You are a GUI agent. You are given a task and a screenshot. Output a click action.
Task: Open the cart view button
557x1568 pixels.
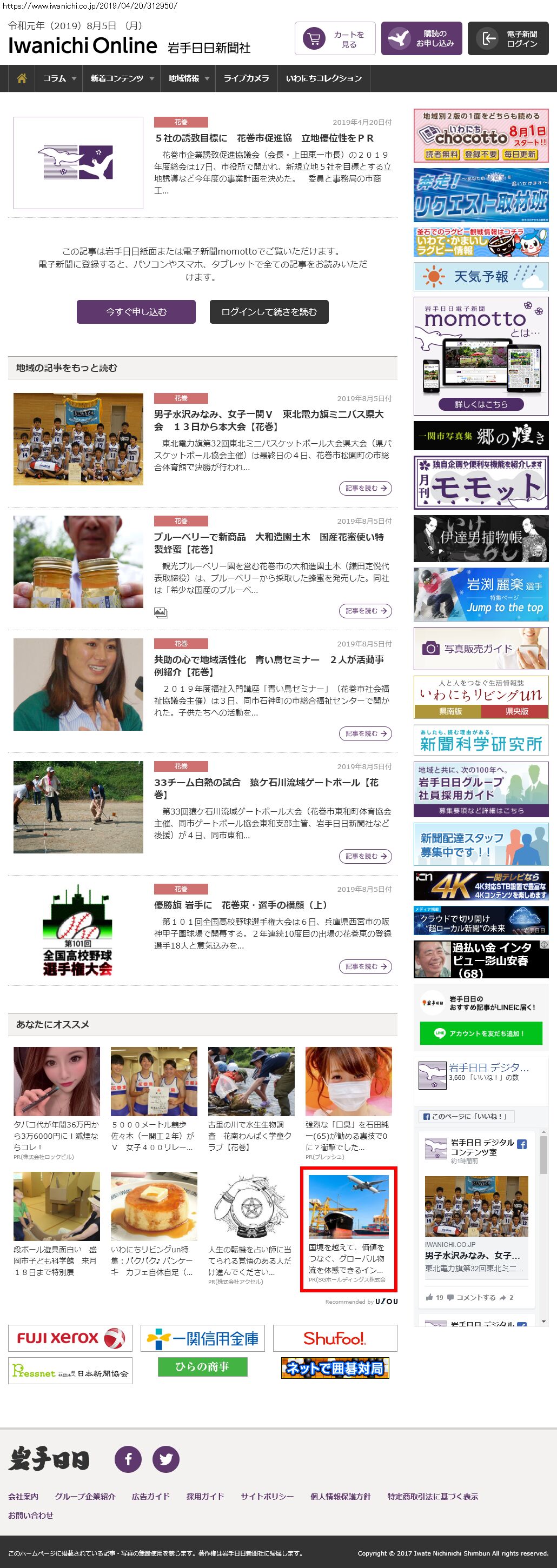coord(335,39)
